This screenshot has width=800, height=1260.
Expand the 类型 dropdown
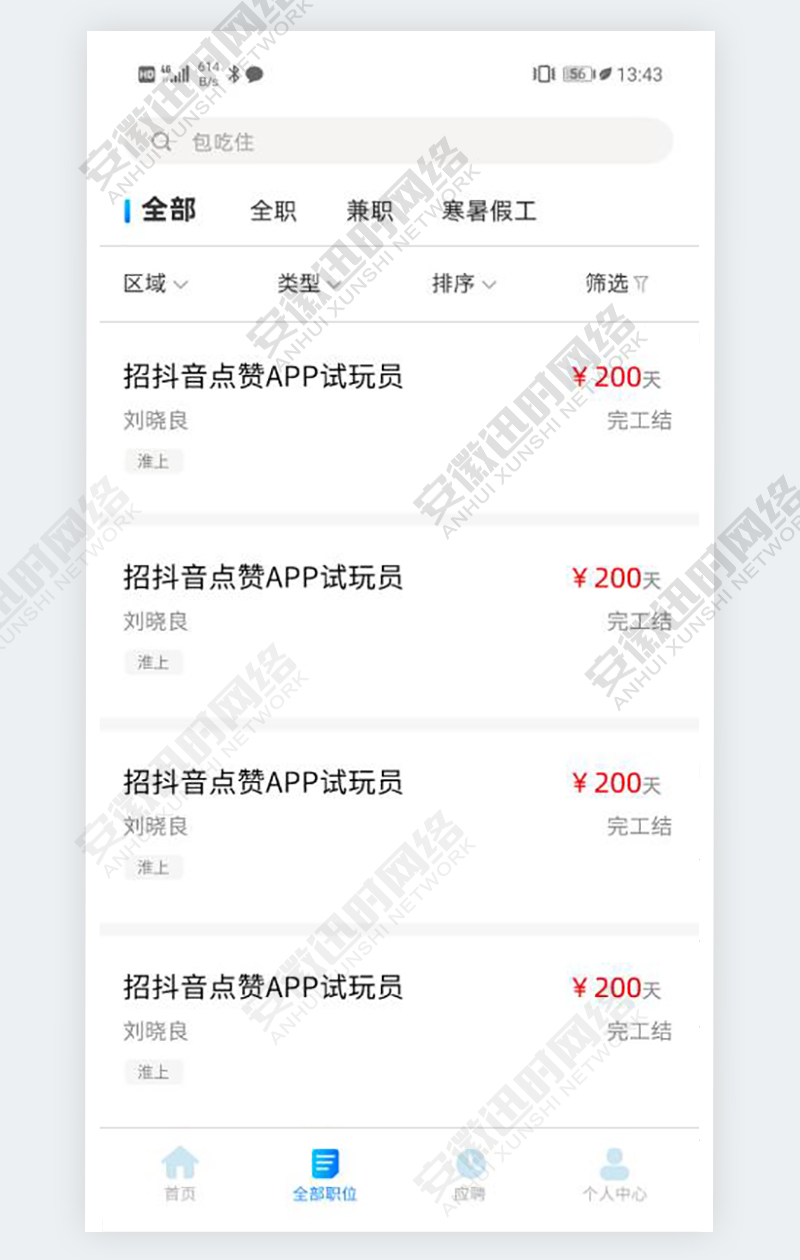pos(308,284)
